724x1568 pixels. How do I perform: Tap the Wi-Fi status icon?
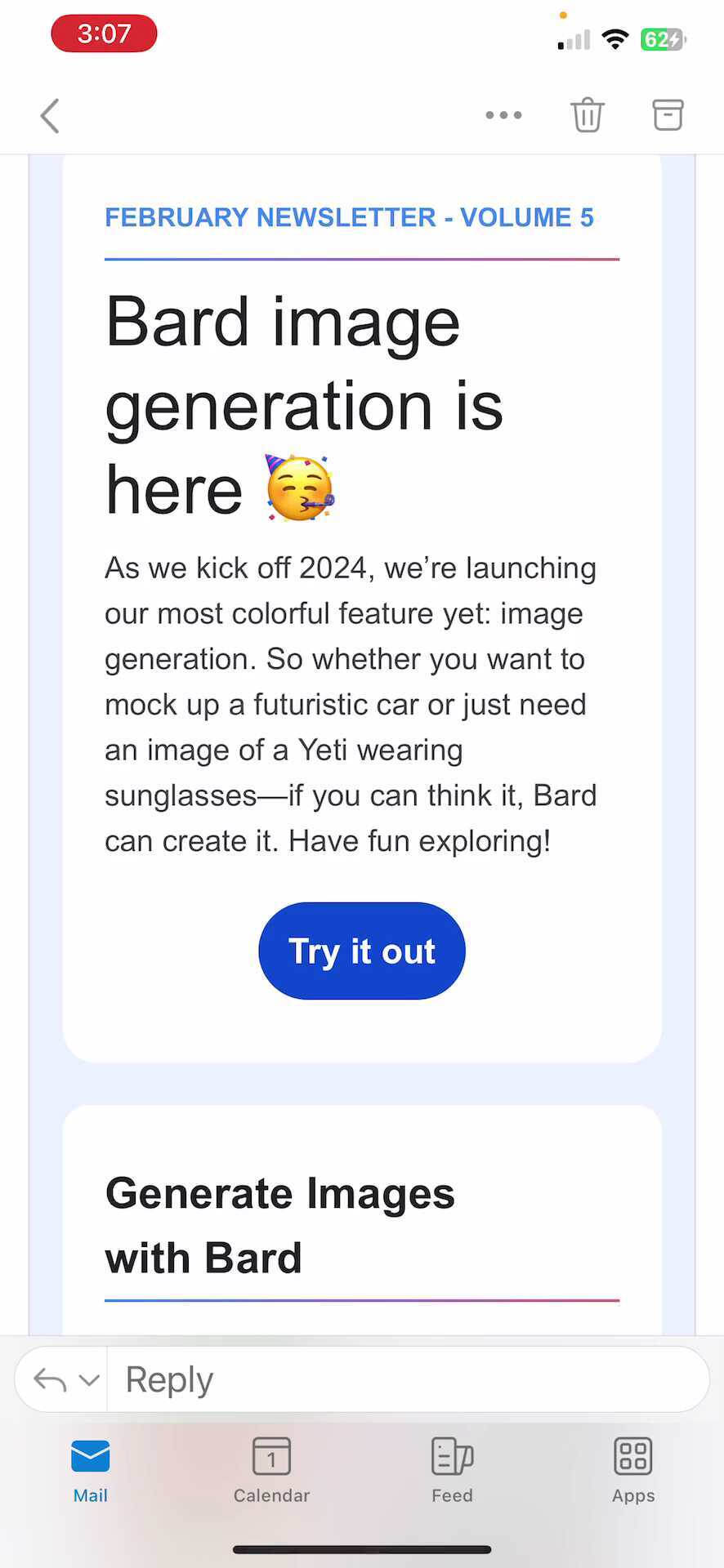[x=614, y=37]
